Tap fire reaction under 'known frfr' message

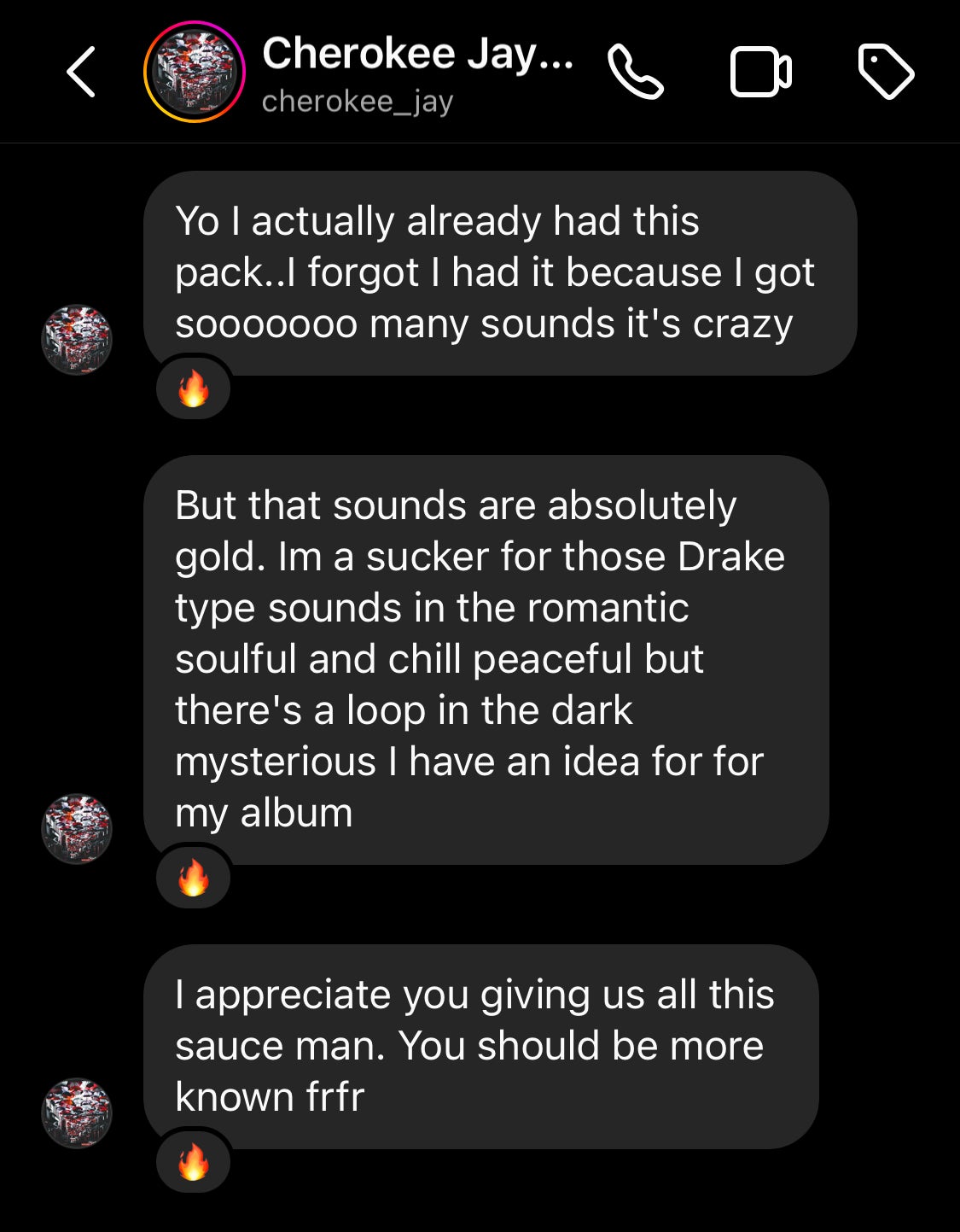194,1162
